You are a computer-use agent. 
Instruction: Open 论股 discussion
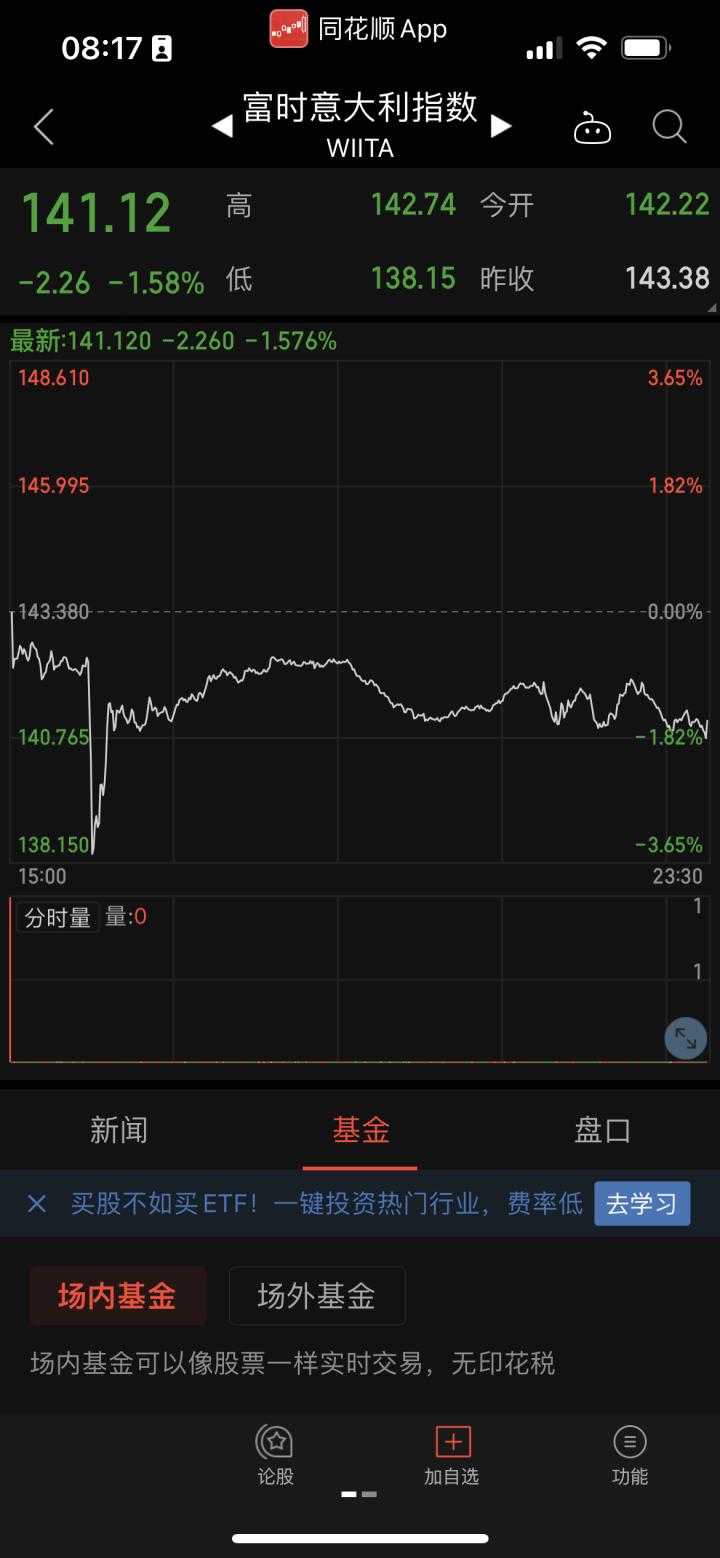click(x=275, y=1455)
